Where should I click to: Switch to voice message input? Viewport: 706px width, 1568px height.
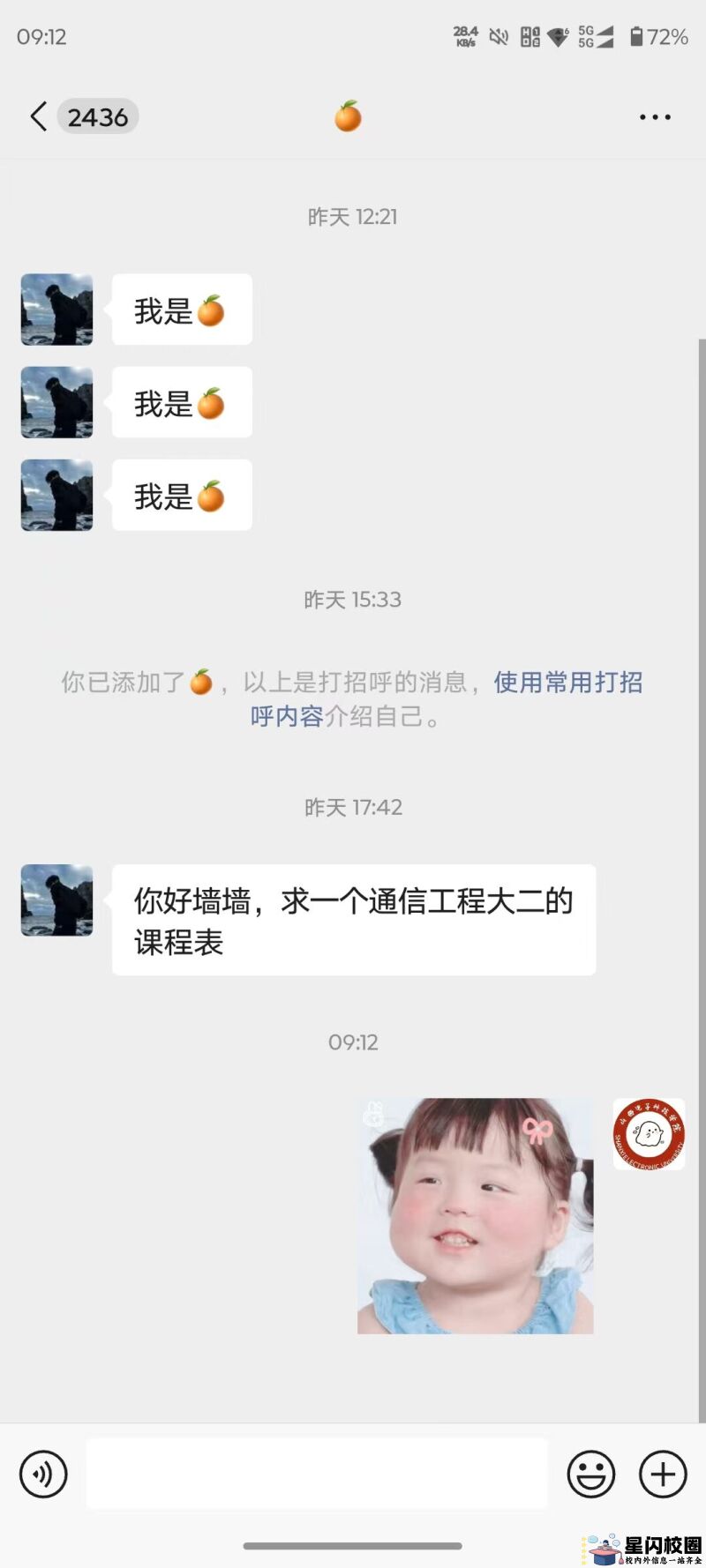[43, 1474]
